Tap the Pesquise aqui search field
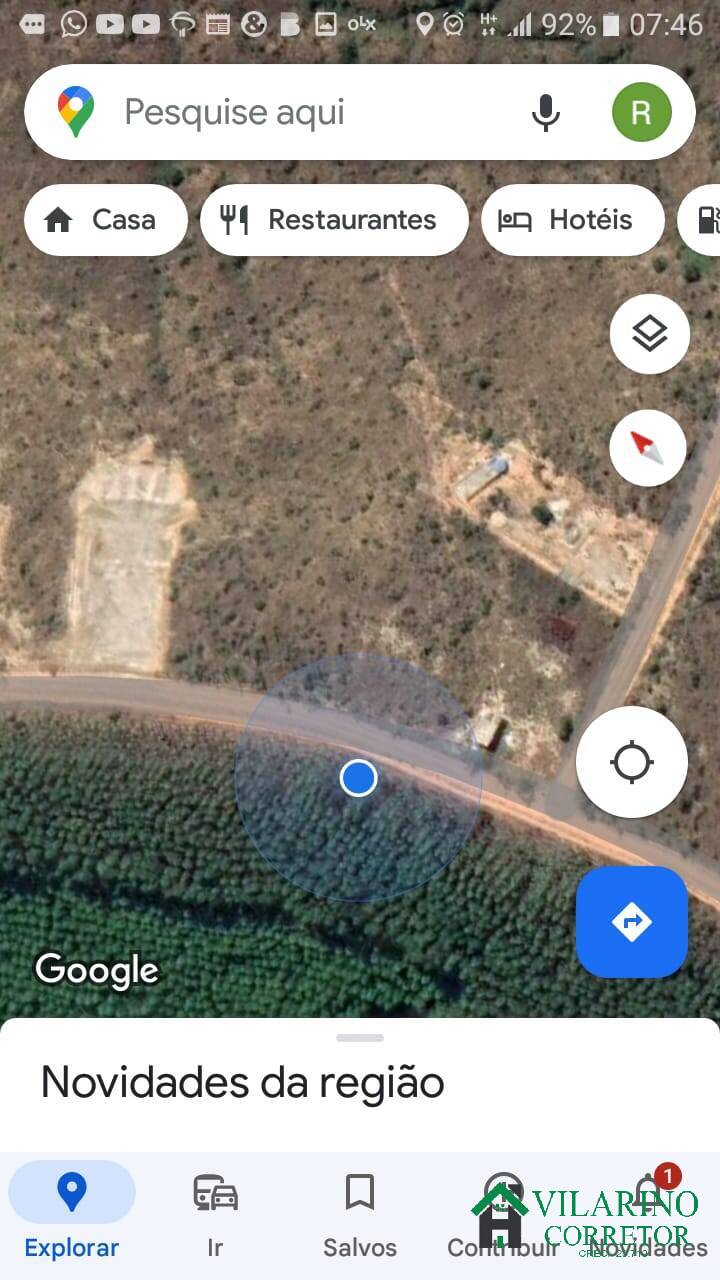720x1280 pixels. pyautogui.click(x=300, y=112)
